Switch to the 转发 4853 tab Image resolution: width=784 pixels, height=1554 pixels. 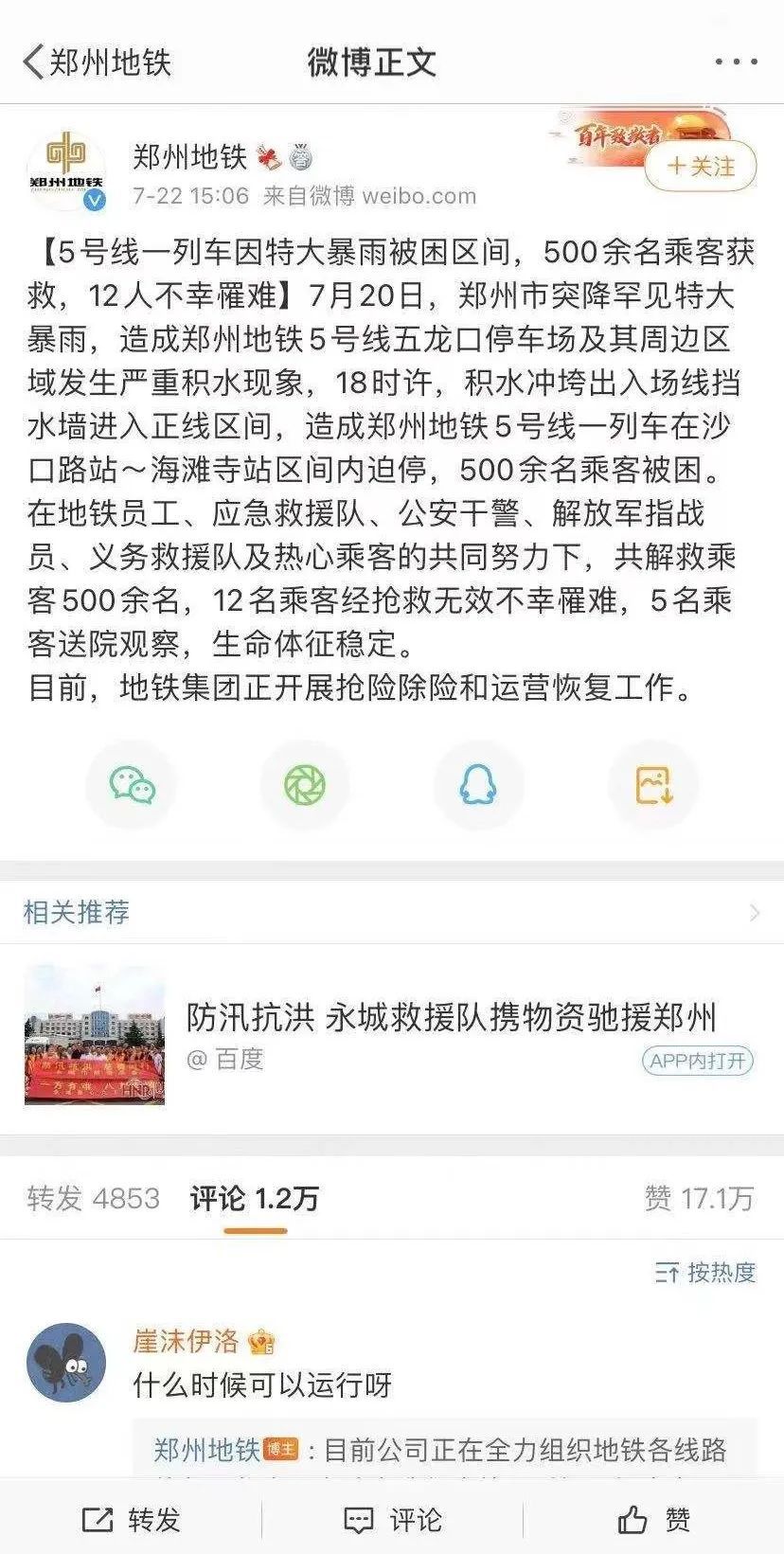coord(93,1199)
